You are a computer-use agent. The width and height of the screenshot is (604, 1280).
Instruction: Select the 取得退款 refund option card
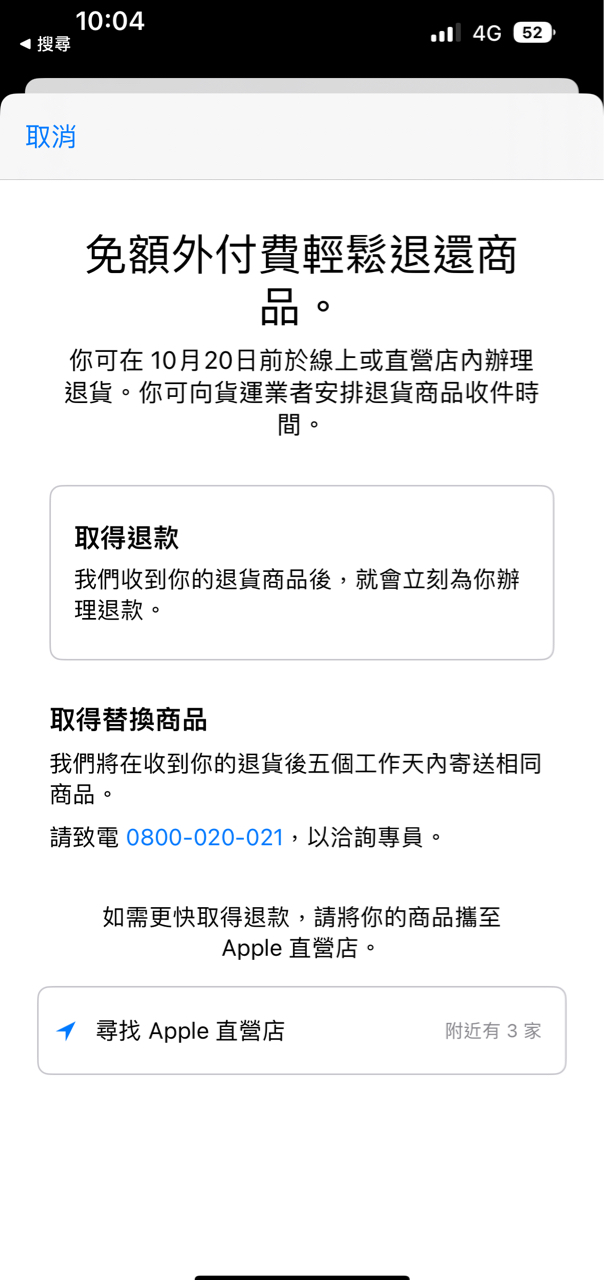tap(301, 572)
